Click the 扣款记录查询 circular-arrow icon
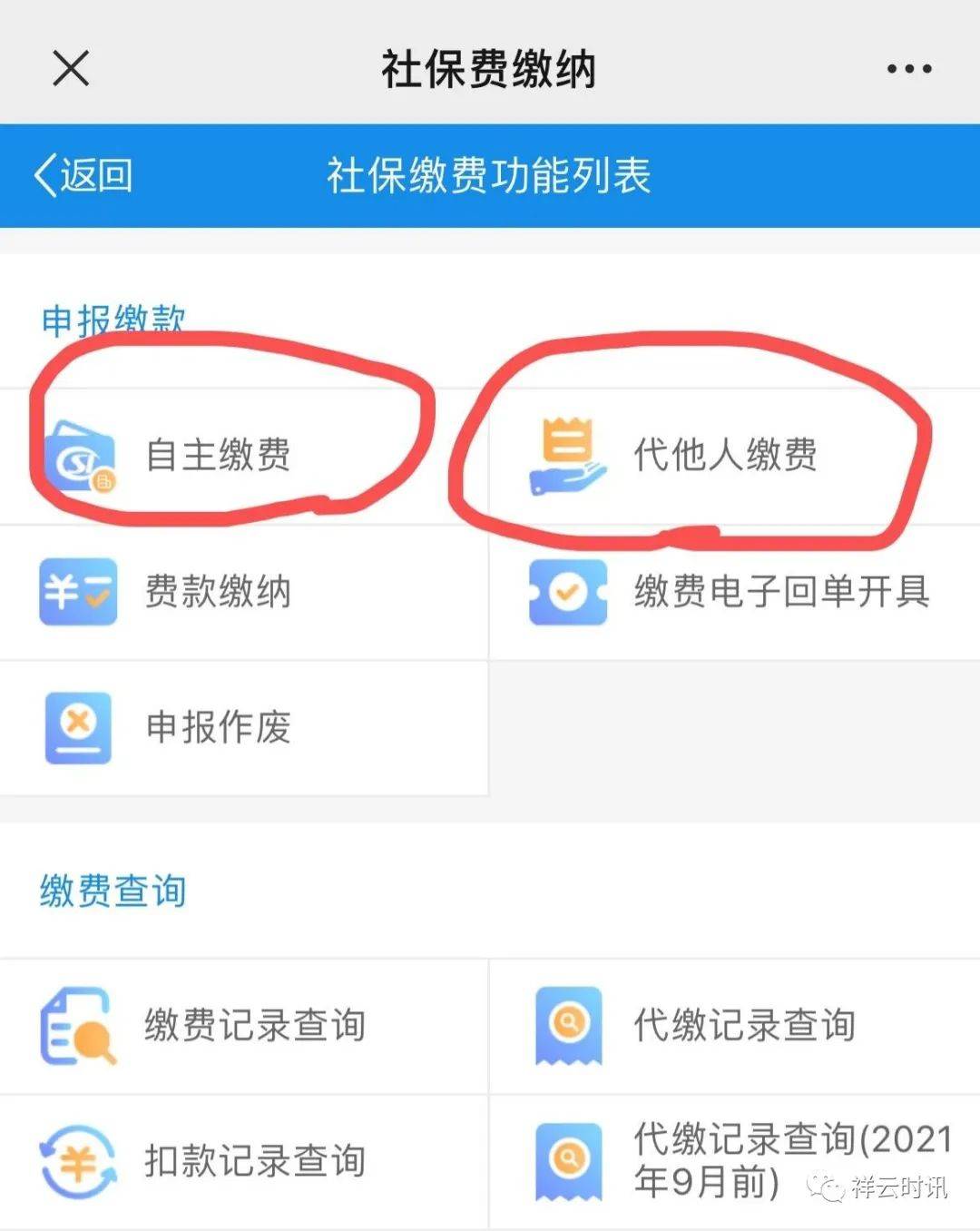Image resolution: width=980 pixels, height=1231 pixels. tap(77, 1160)
